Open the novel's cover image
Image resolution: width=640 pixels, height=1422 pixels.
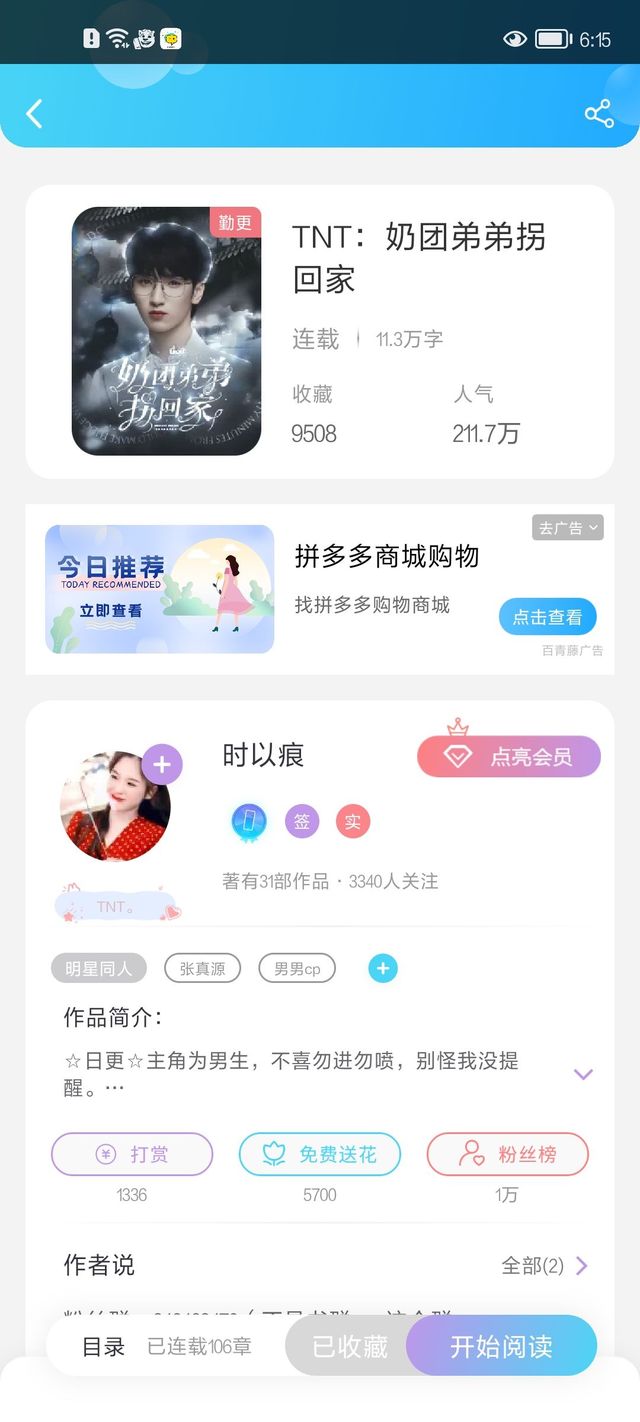click(x=166, y=331)
